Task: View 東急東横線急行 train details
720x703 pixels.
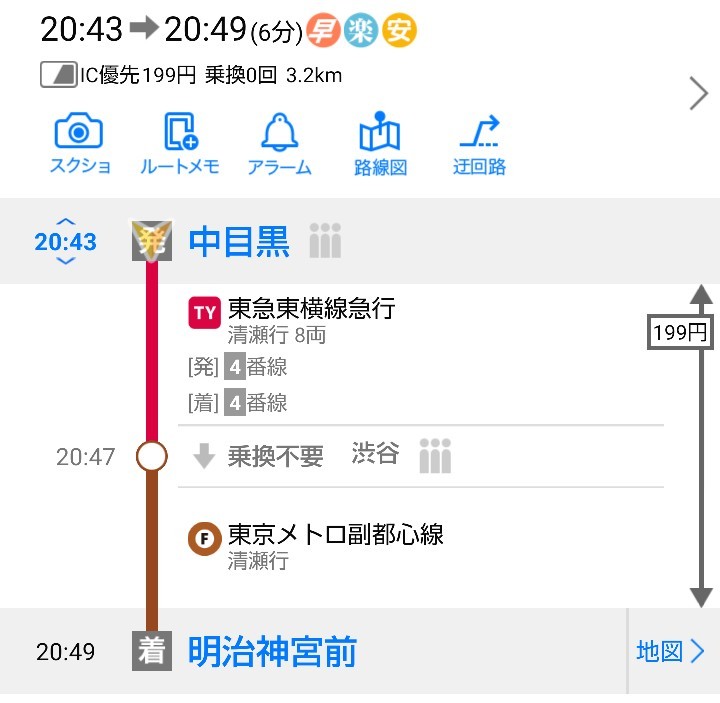Action: [311, 309]
